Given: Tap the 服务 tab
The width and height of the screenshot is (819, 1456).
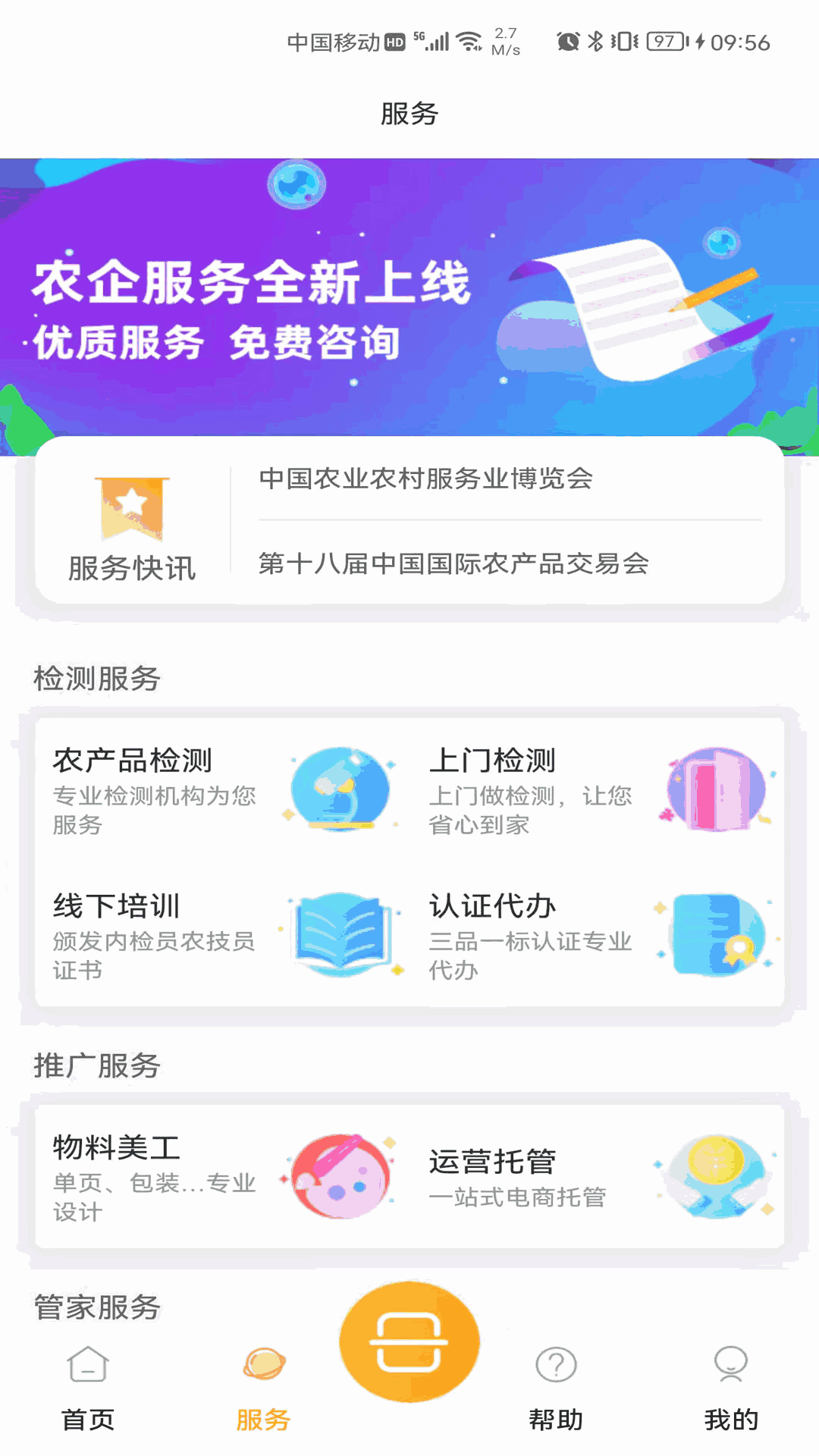Looking at the screenshot, I should click(263, 1388).
